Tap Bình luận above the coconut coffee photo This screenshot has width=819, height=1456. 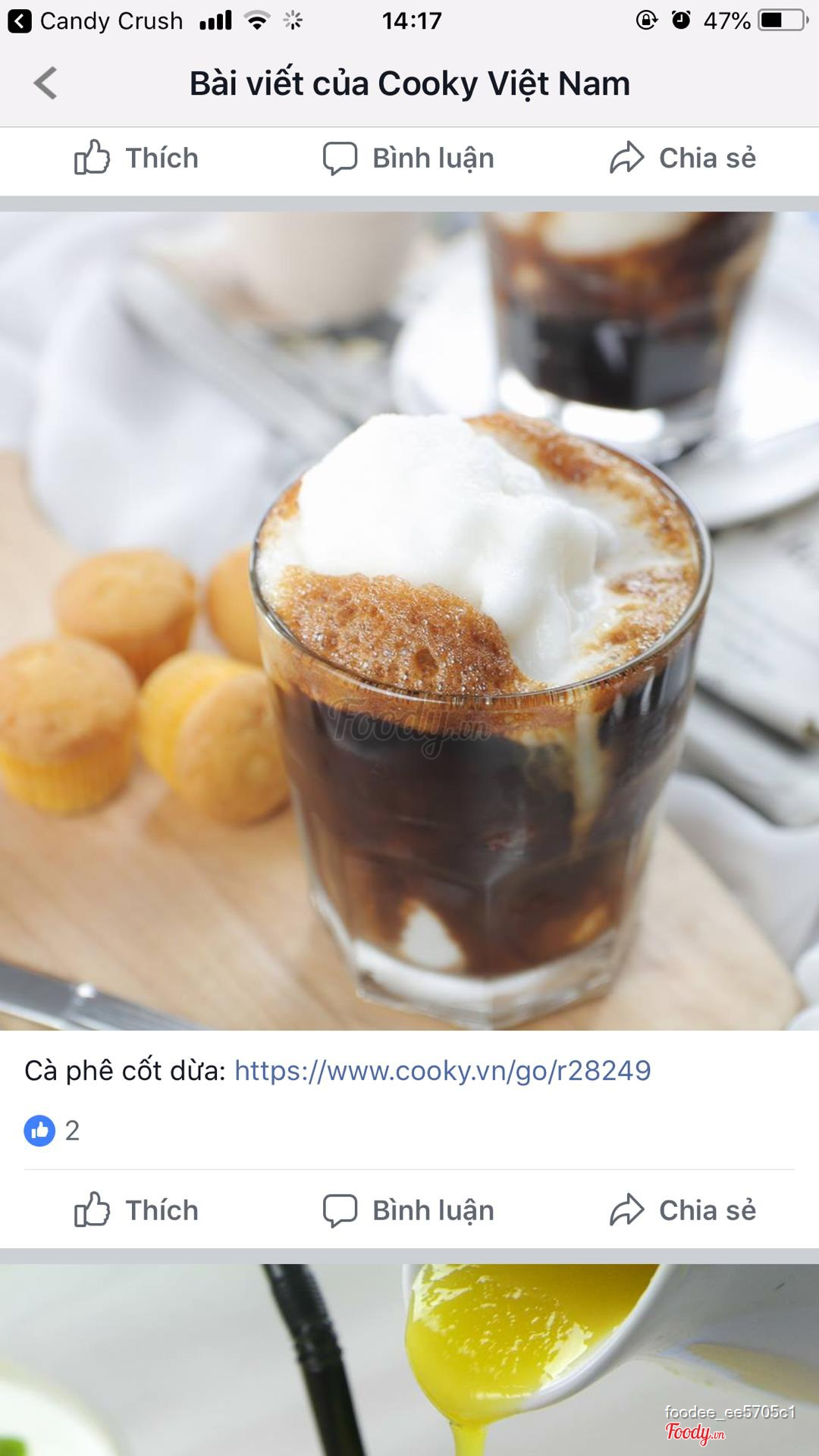[409, 158]
